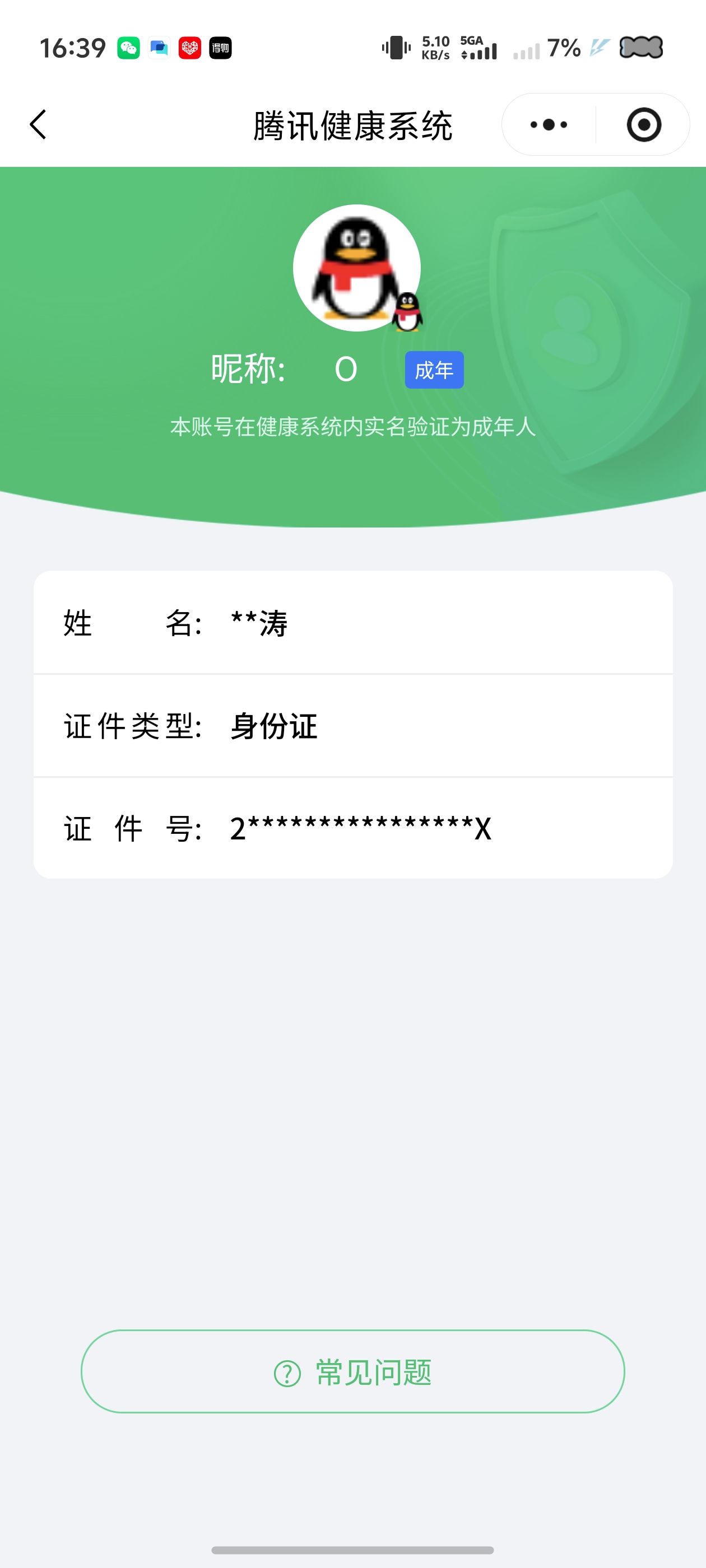Screen dimensions: 706x1568
Task: Tap the back arrow icon
Action: (38, 124)
